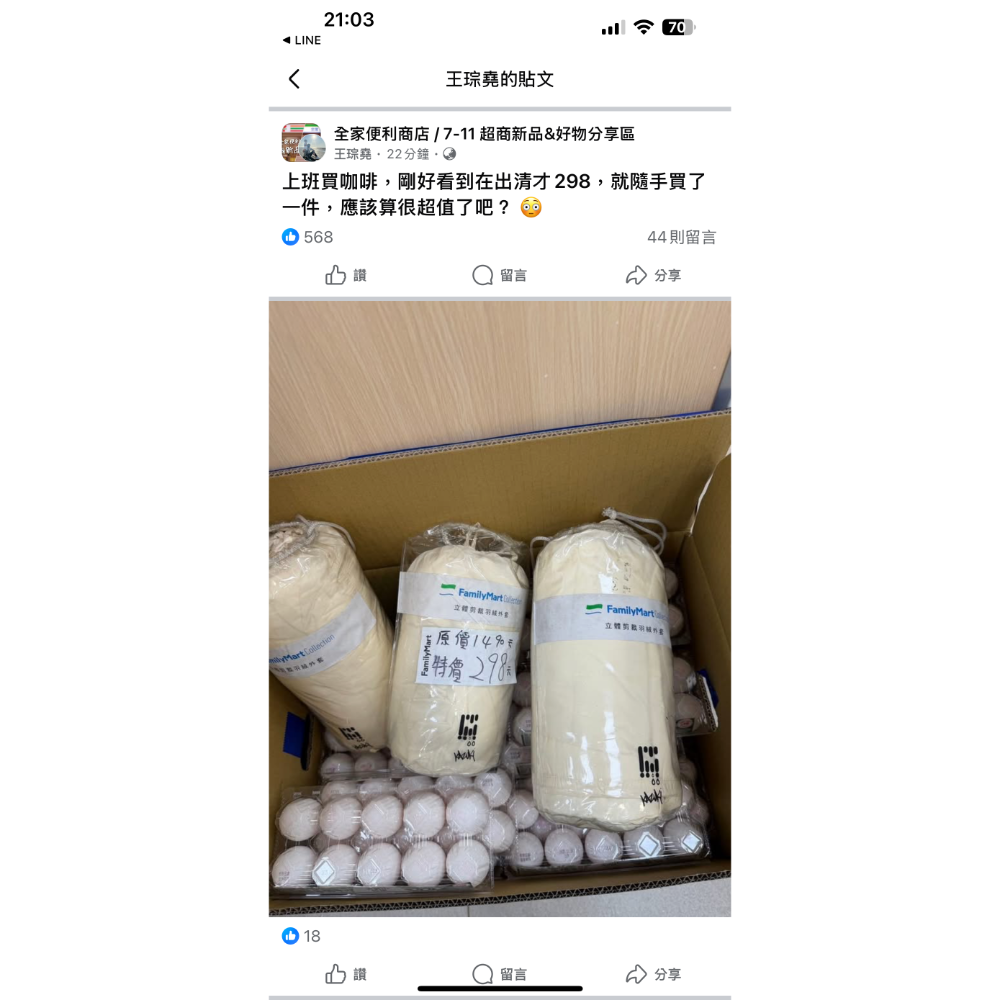See who reacted with 568 likes
The height and width of the screenshot is (1000, 1000).
click(x=308, y=237)
